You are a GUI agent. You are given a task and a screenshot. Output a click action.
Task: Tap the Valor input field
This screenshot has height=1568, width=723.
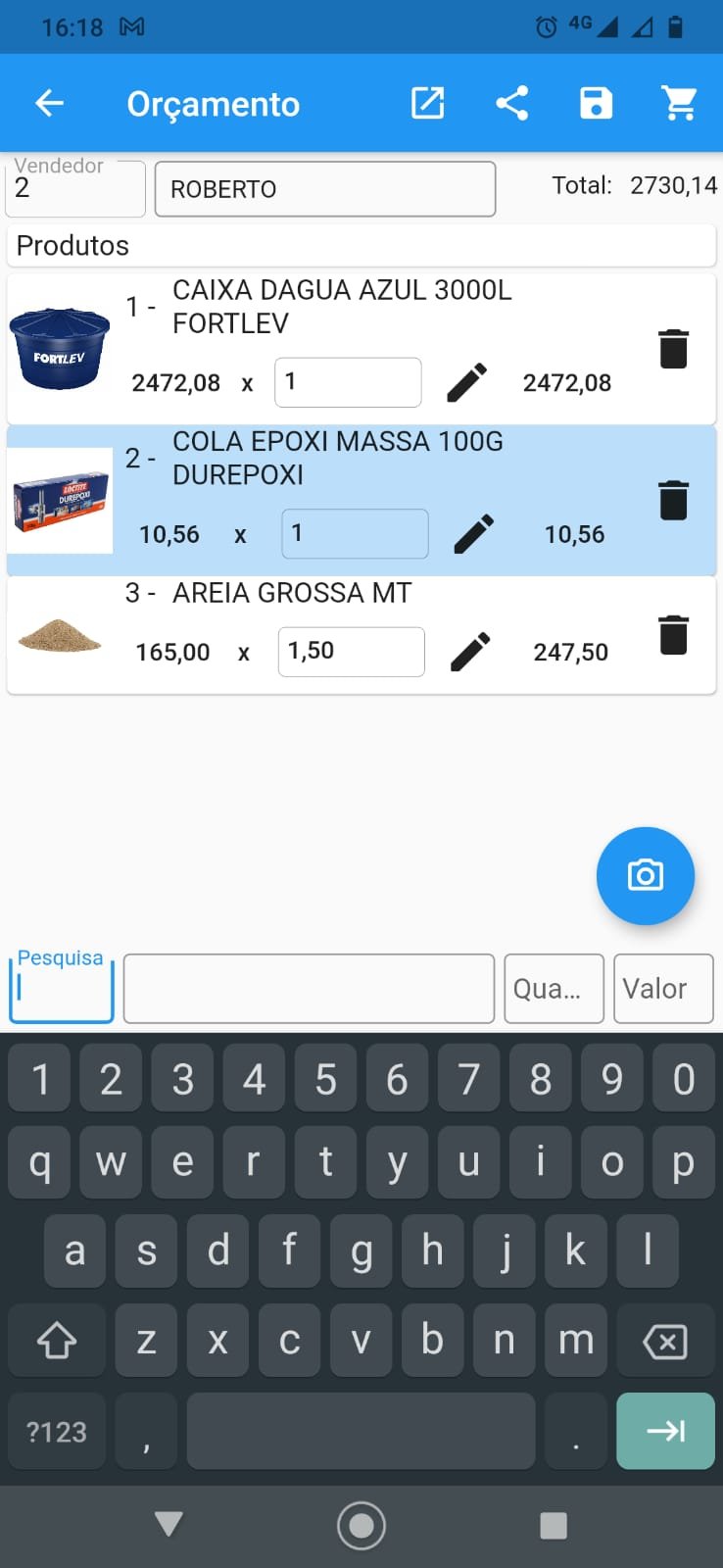[x=663, y=989]
